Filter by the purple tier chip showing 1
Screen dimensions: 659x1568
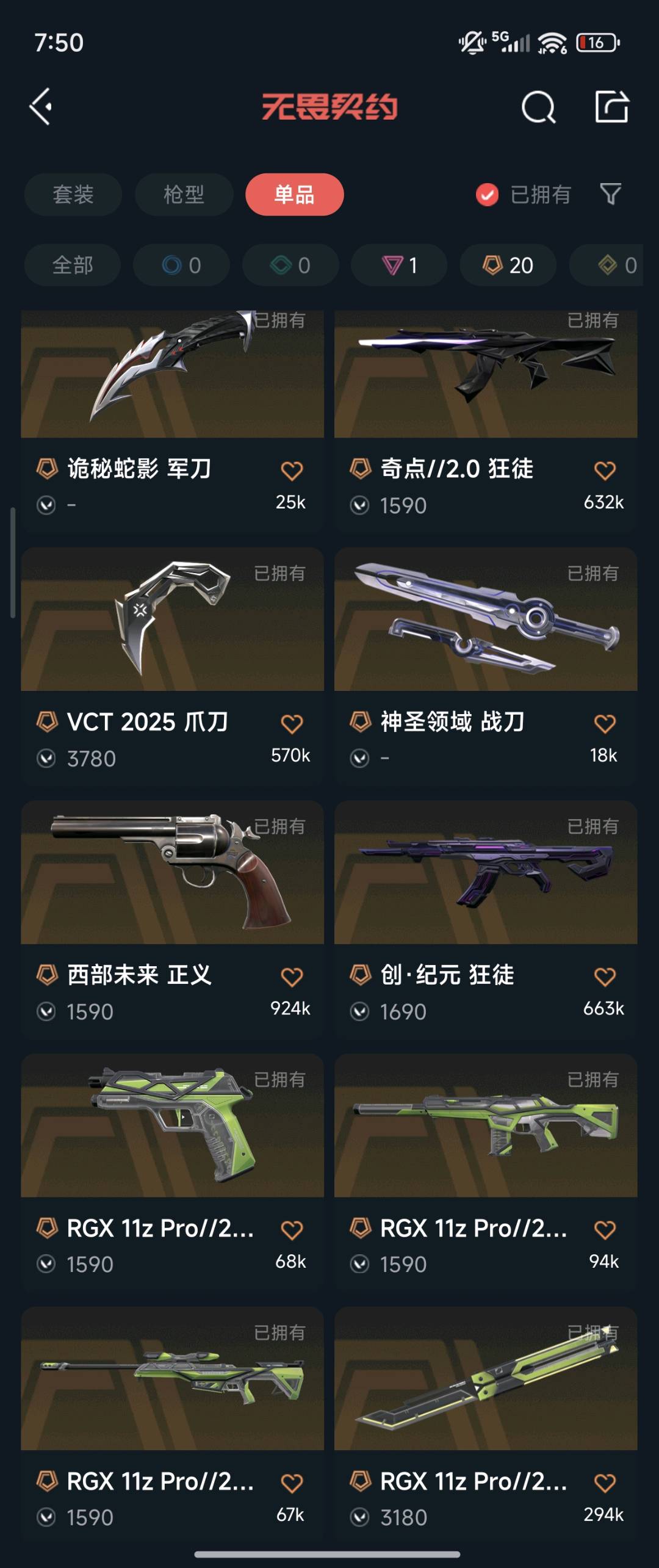point(399,265)
